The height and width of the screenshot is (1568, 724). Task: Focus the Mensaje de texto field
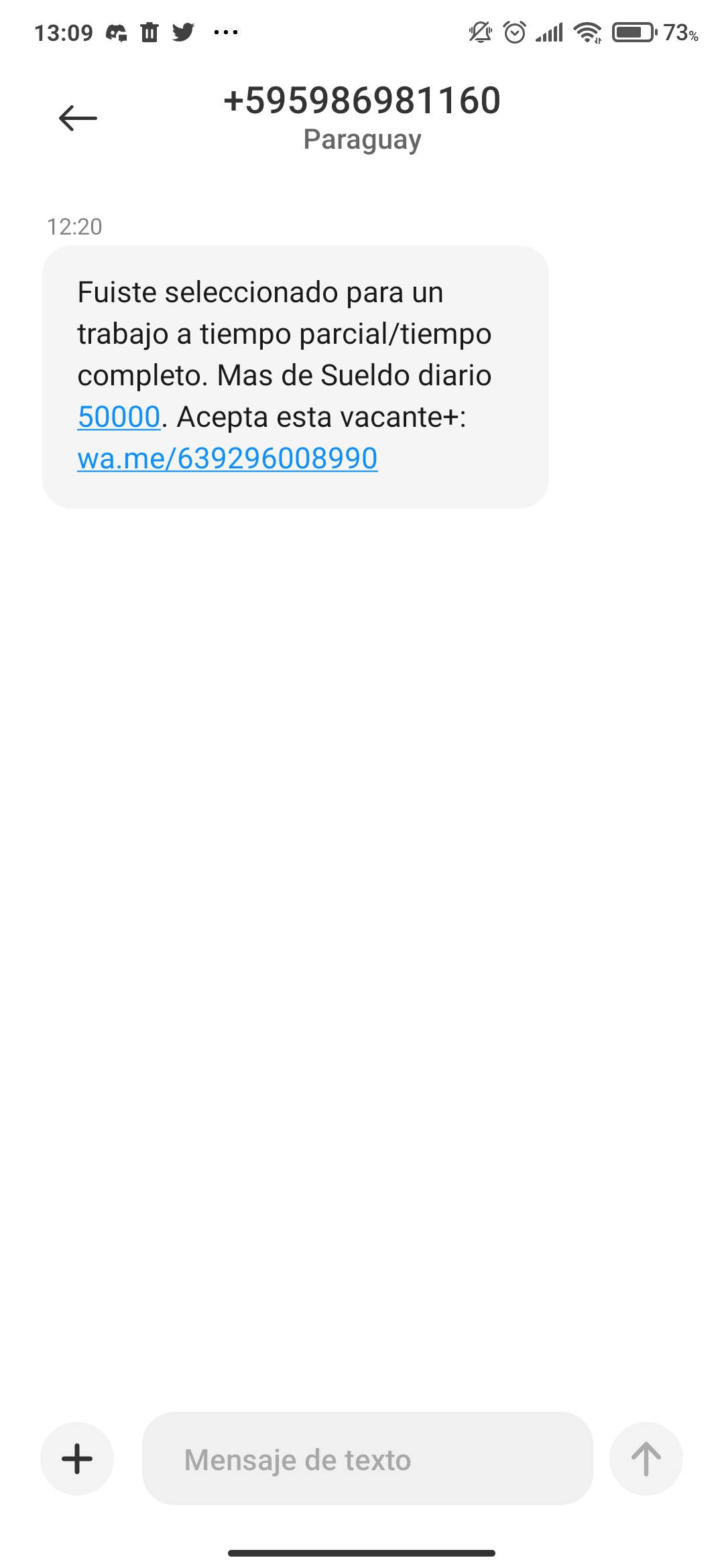coord(367,1459)
